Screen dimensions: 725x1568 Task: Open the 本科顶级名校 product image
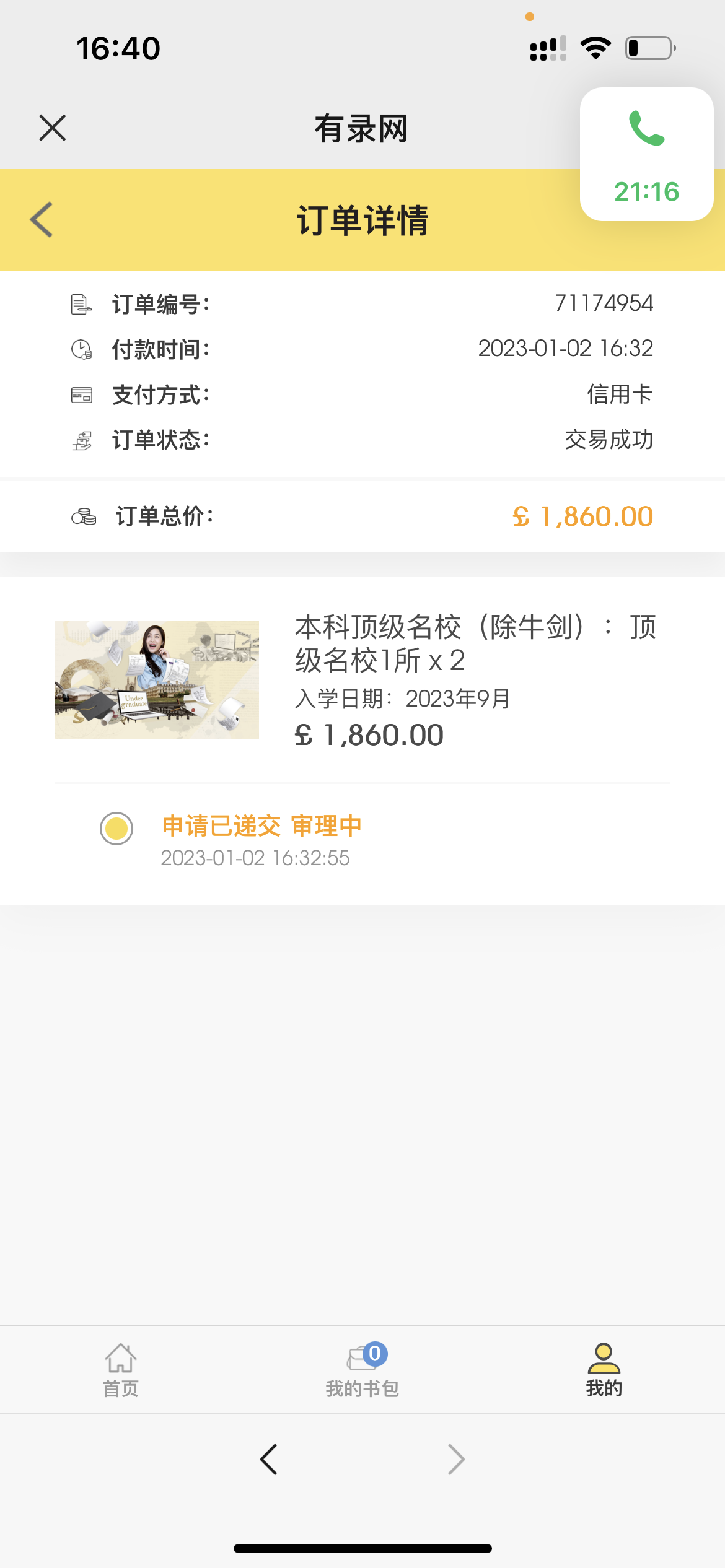157,679
